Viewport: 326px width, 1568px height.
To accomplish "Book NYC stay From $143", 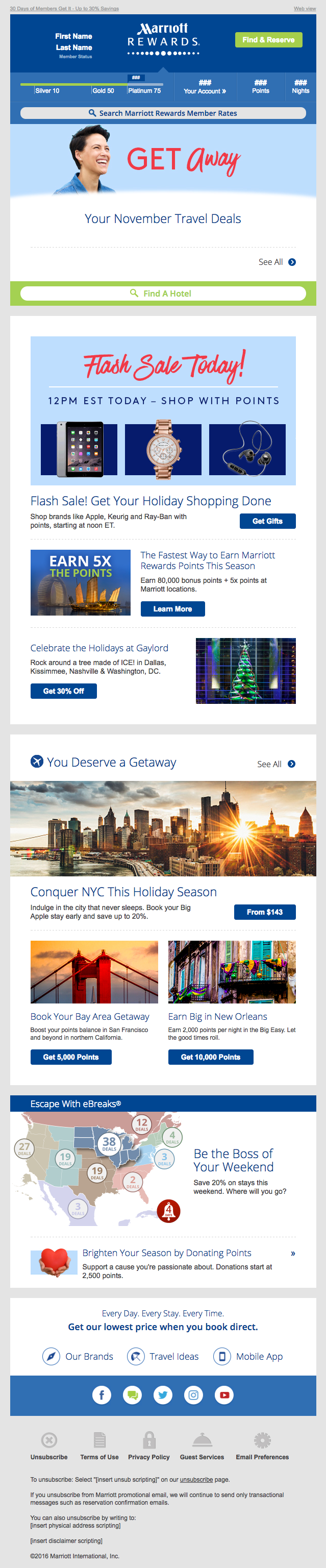I will [x=265, y=912].
